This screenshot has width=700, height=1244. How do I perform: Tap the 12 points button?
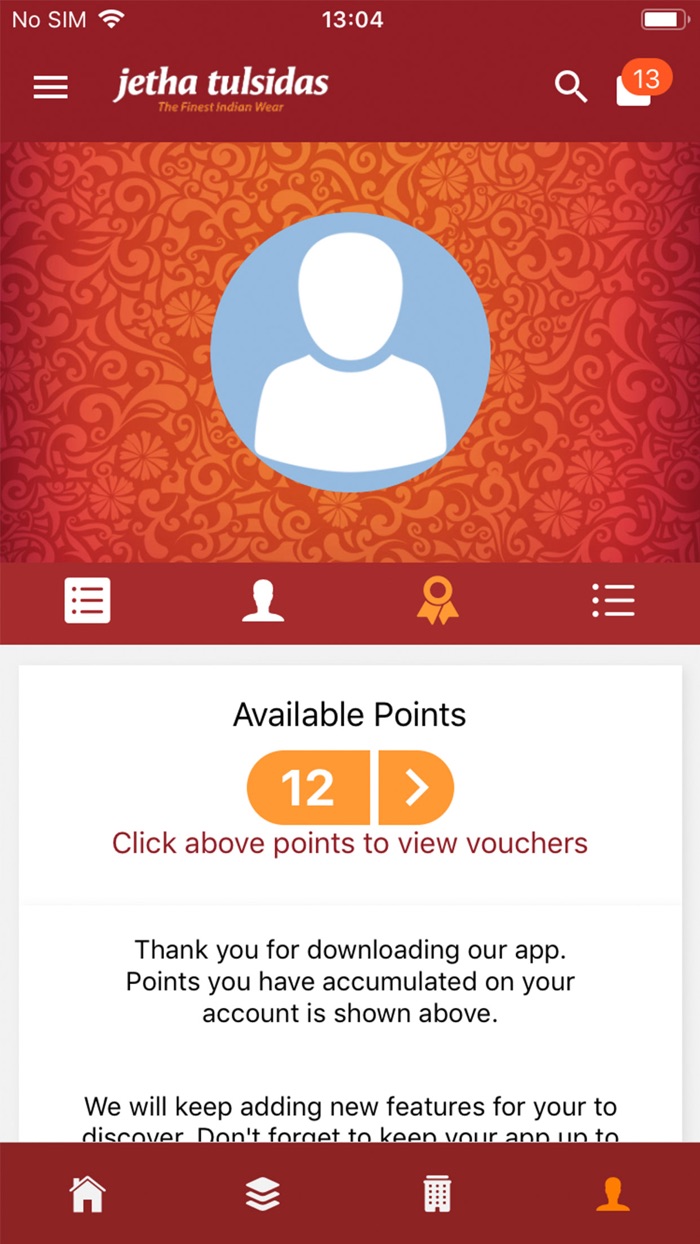(x=308, y=788)
